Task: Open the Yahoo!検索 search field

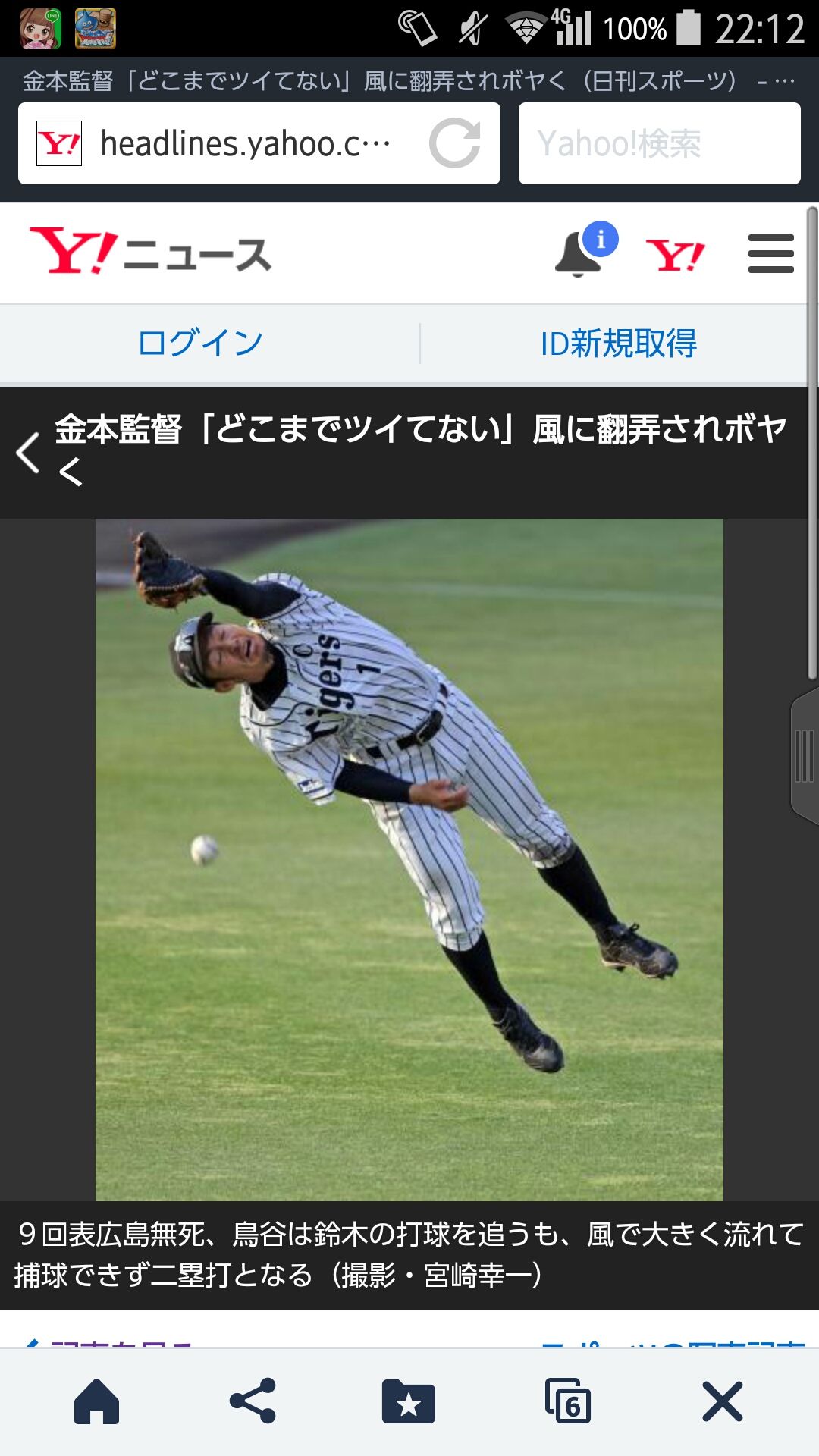Action: tap(659, 143)
